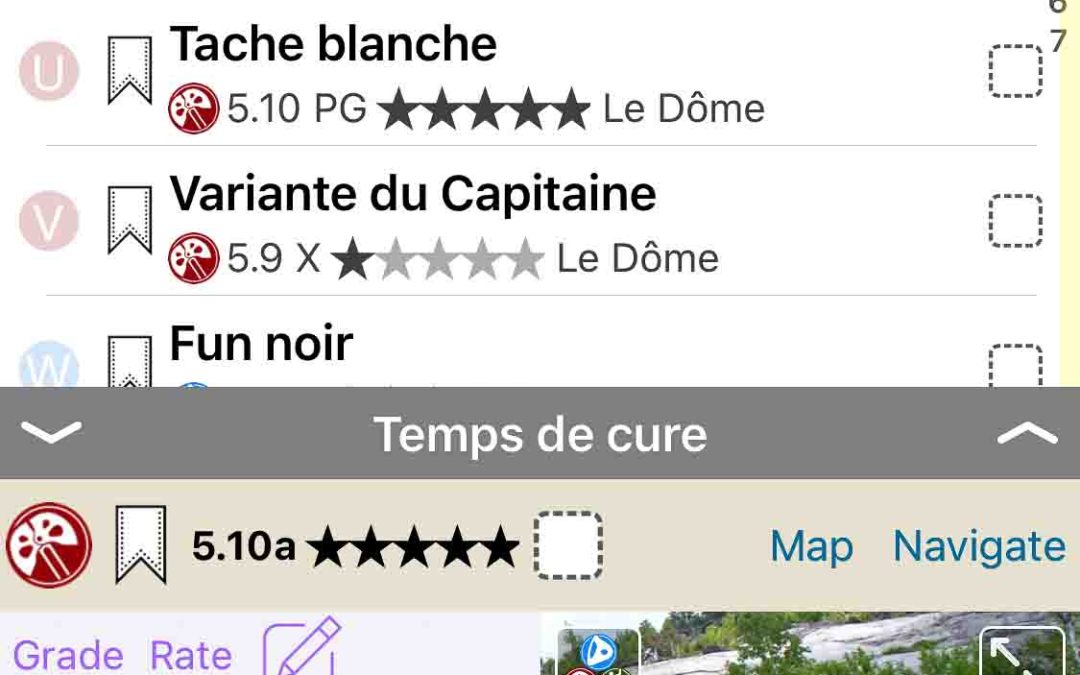Screen dimensions: 1080x675
Task: Navigate to Temps de cure
Action: (979, 547)
